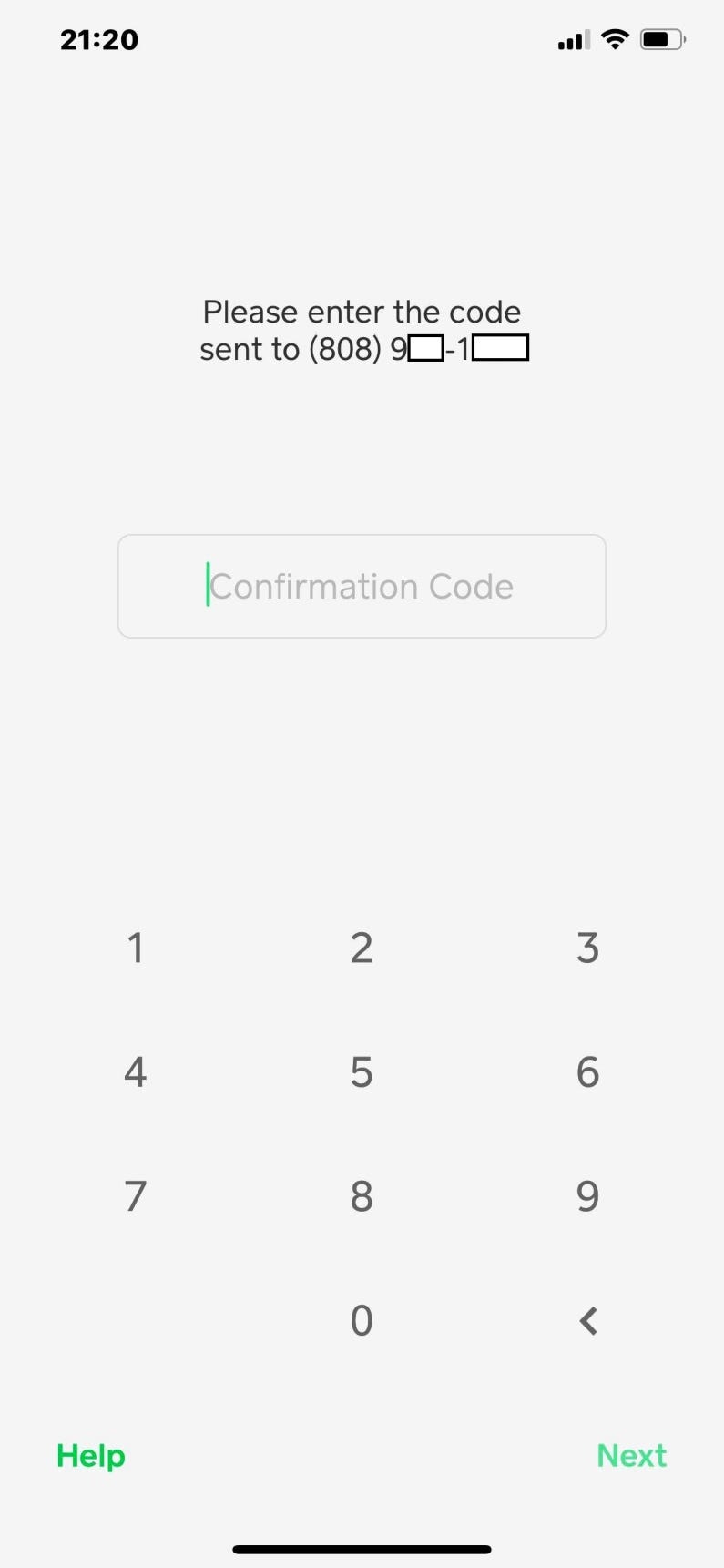Open Help
The width and height of the screenshot is (724, 1568).
point(90,1455)
